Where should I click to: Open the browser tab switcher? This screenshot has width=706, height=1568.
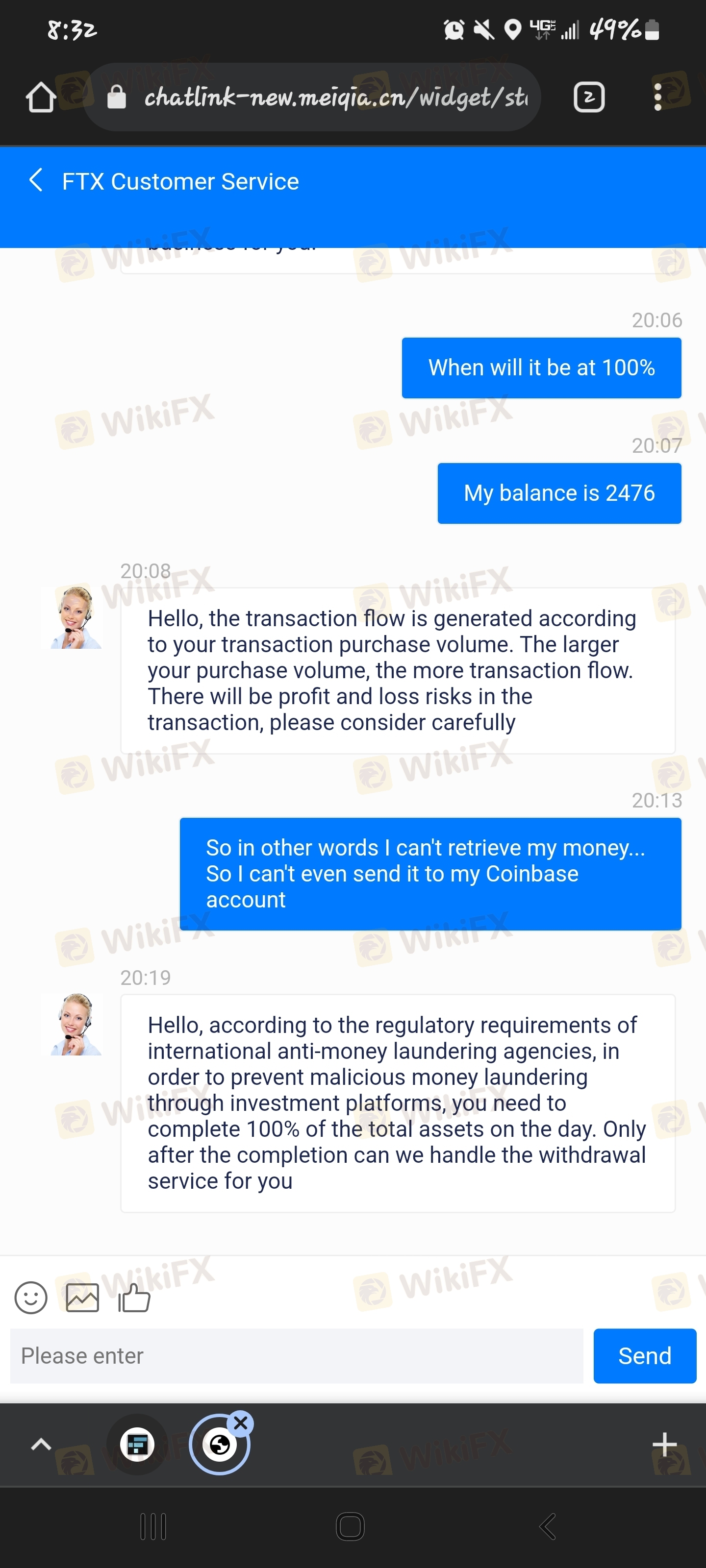click(x=588, y=98)
